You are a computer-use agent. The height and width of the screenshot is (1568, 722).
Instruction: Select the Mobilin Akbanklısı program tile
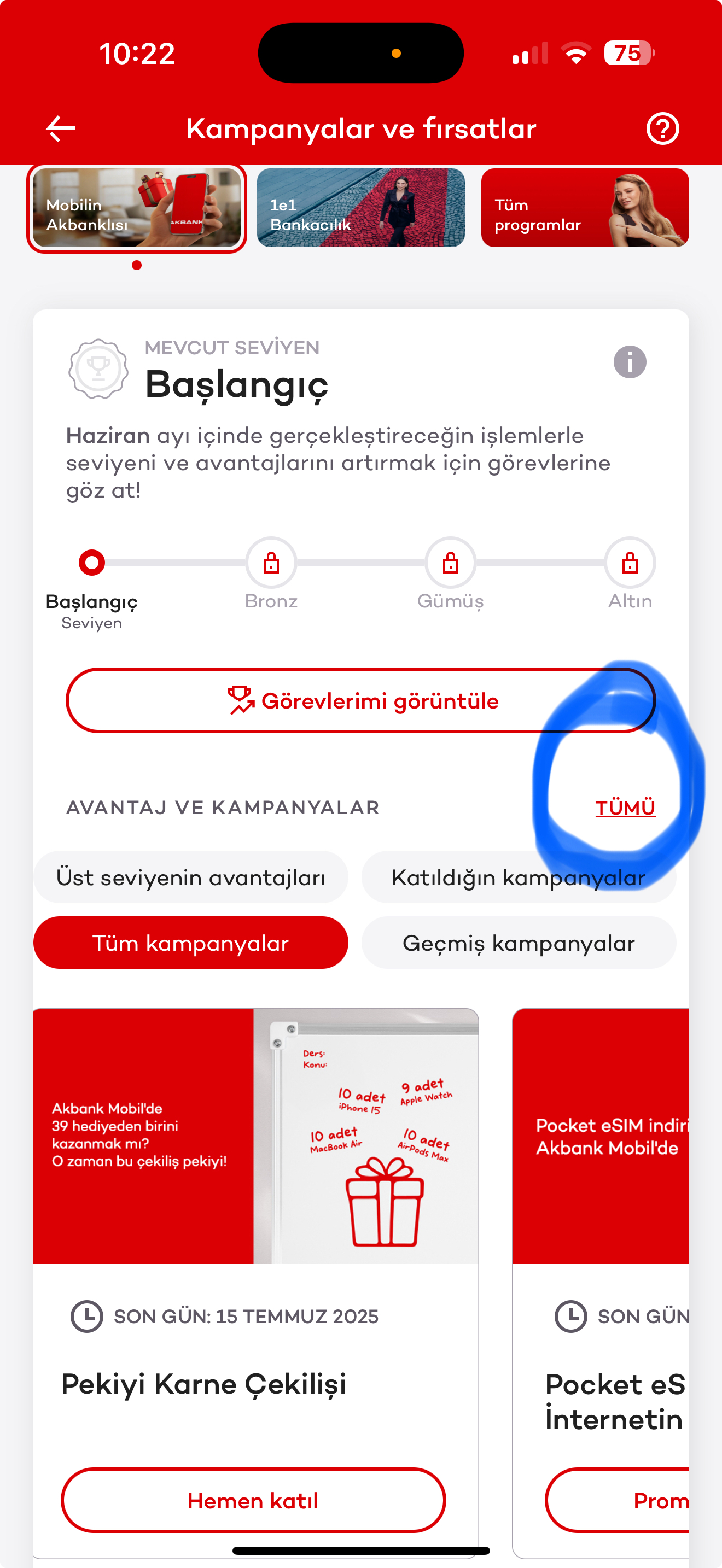point(136,208)
